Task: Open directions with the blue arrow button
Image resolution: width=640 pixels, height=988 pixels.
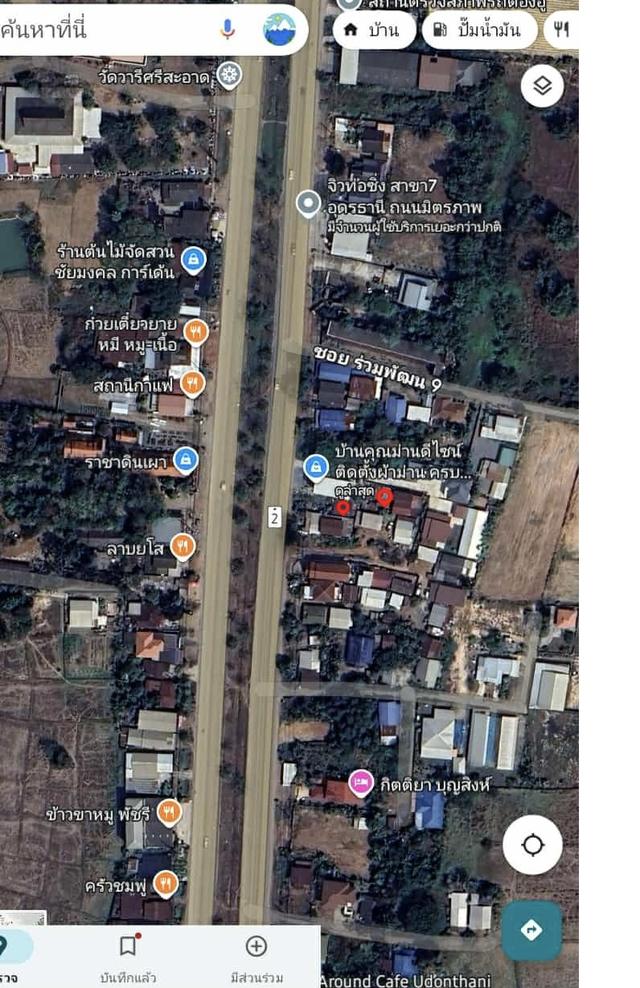Action: tap(531, 930)
